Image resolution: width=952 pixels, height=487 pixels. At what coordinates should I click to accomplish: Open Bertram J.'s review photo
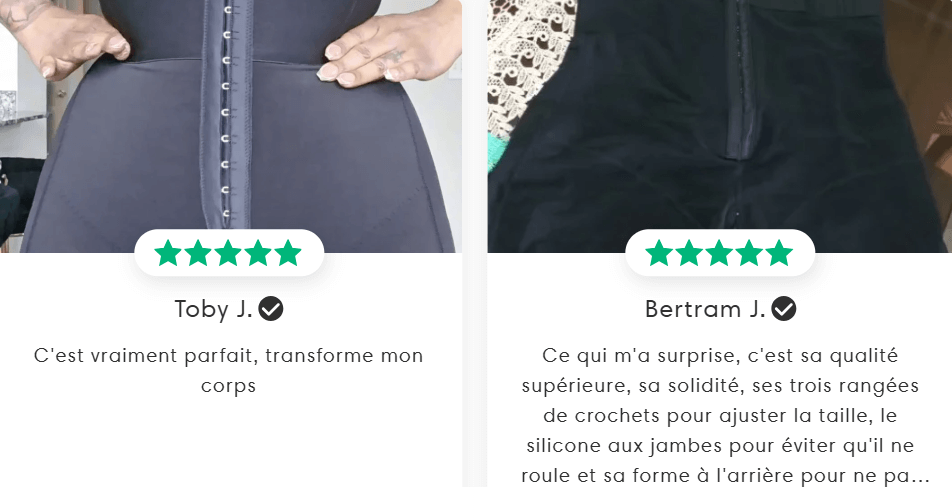coord(720,115)
